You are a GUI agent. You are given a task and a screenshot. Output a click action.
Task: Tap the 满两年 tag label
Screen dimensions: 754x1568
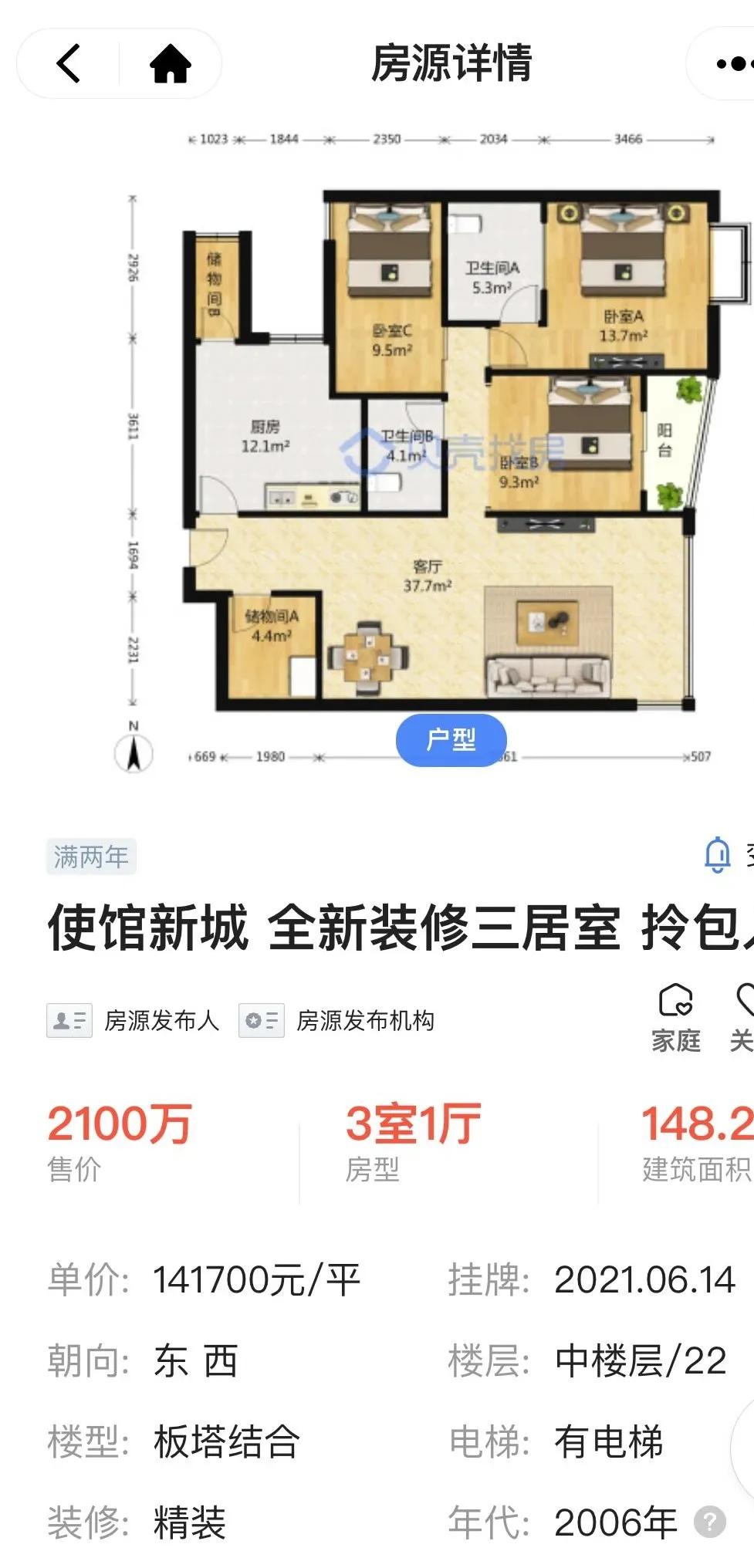tap(90, 857)
